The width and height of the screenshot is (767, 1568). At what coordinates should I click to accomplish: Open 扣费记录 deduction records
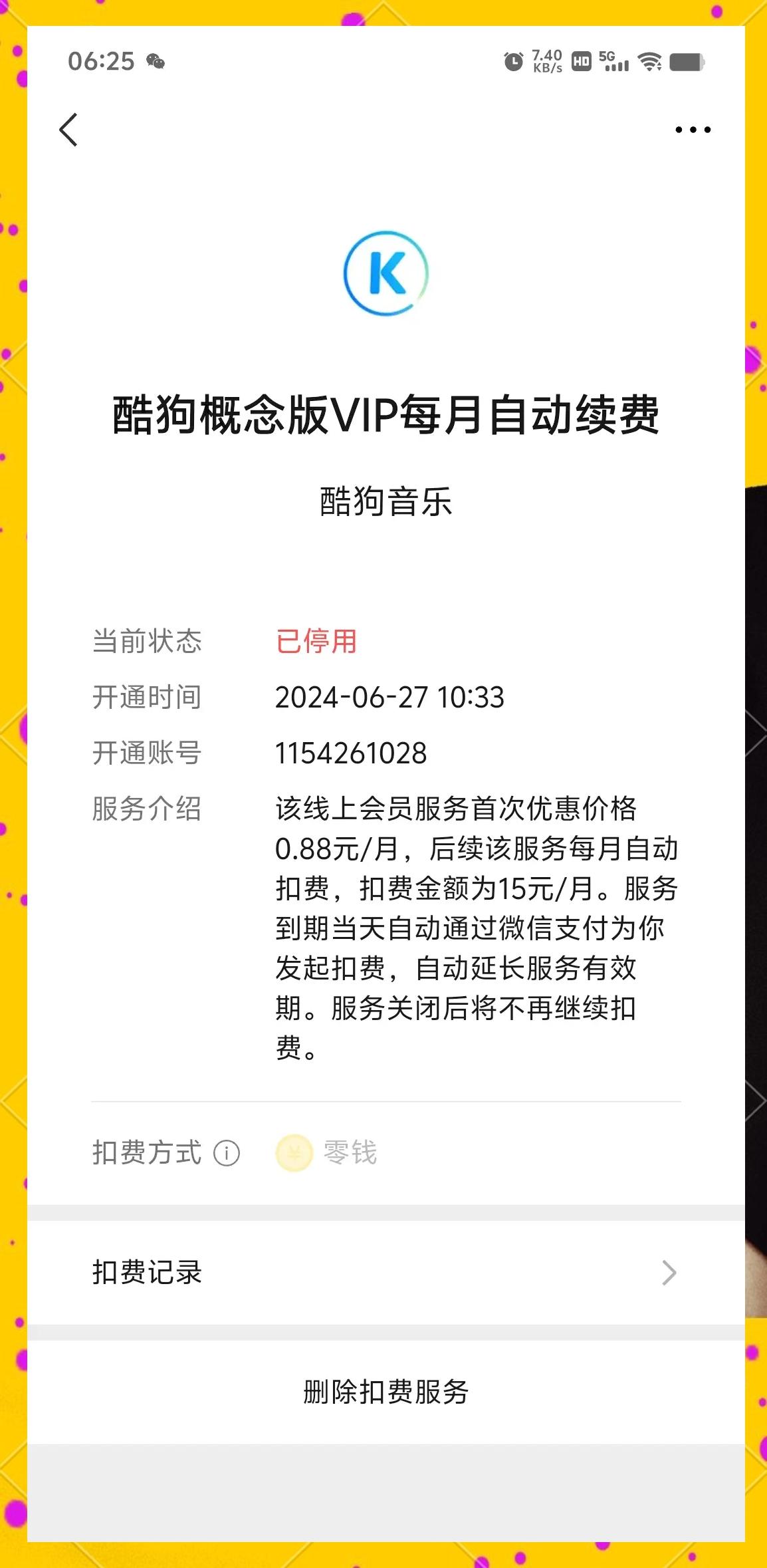click(385, 1273)
